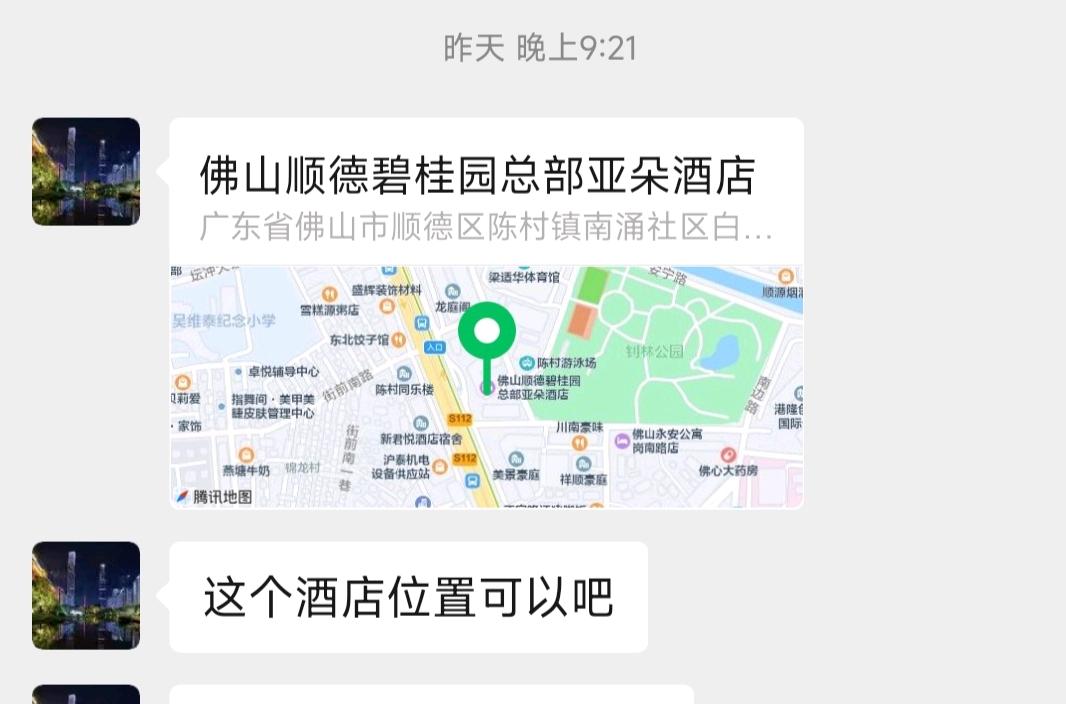Tap the sender's avatar beside the location message

click(86, 171)
